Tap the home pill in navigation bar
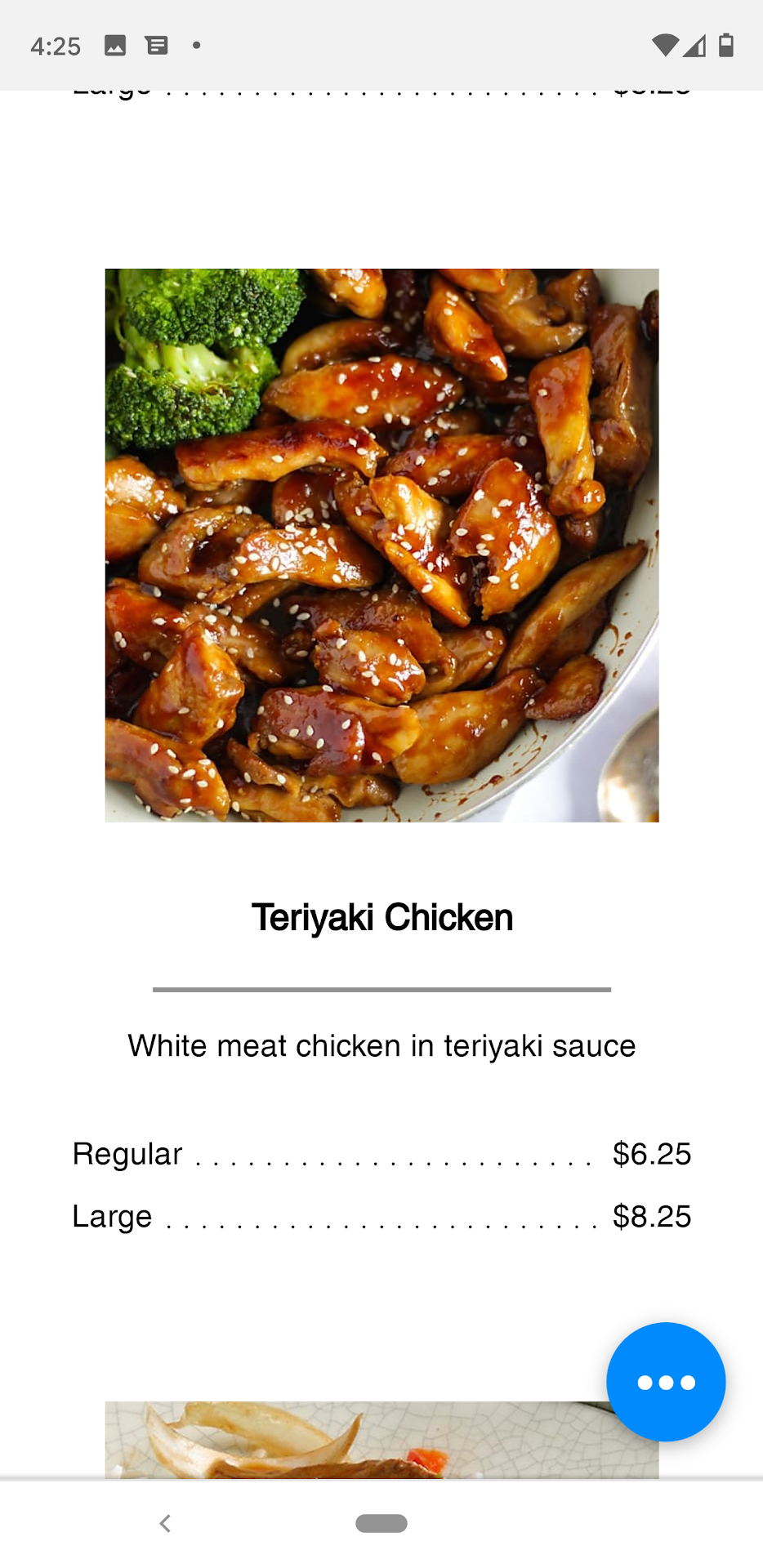 point(381,1523)
